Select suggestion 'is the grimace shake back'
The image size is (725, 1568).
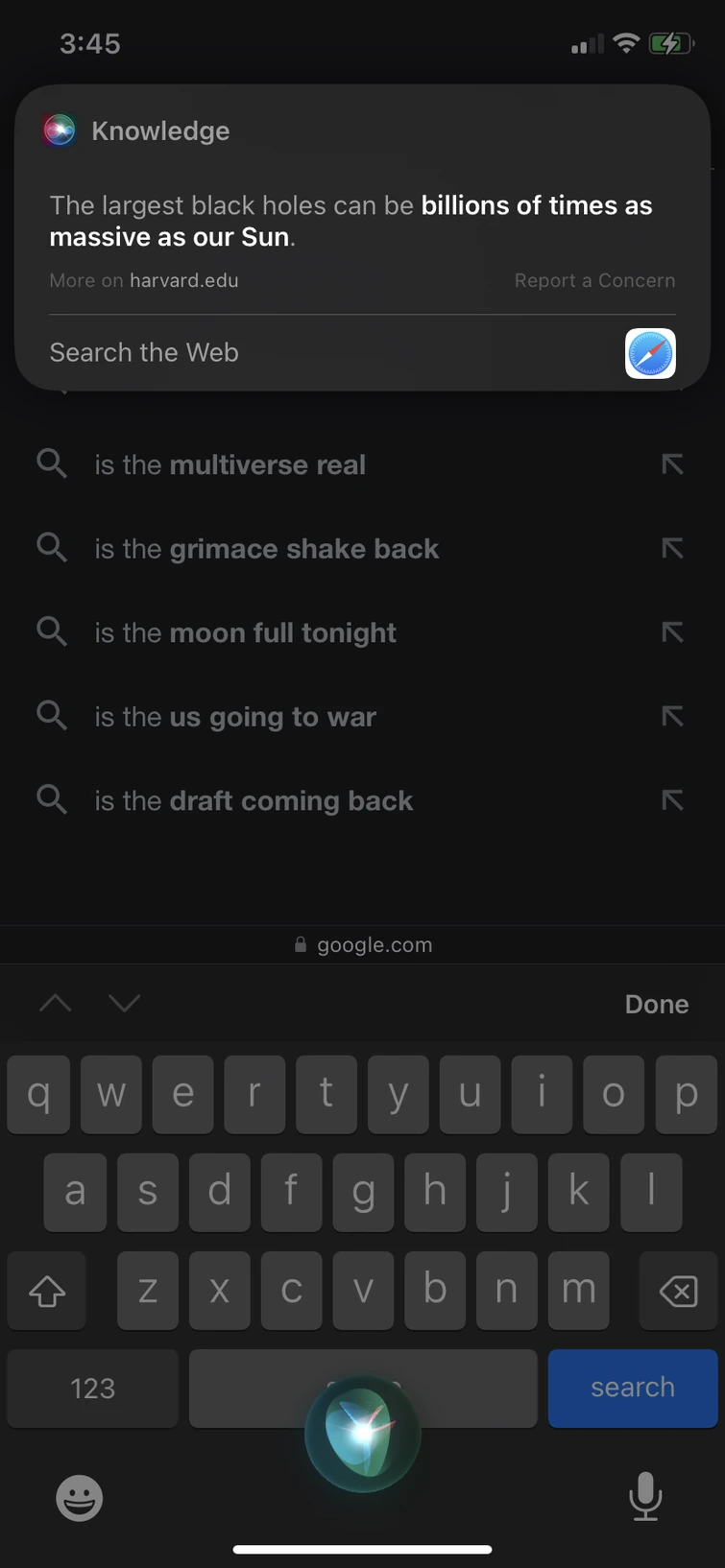(x=266, y=549)
